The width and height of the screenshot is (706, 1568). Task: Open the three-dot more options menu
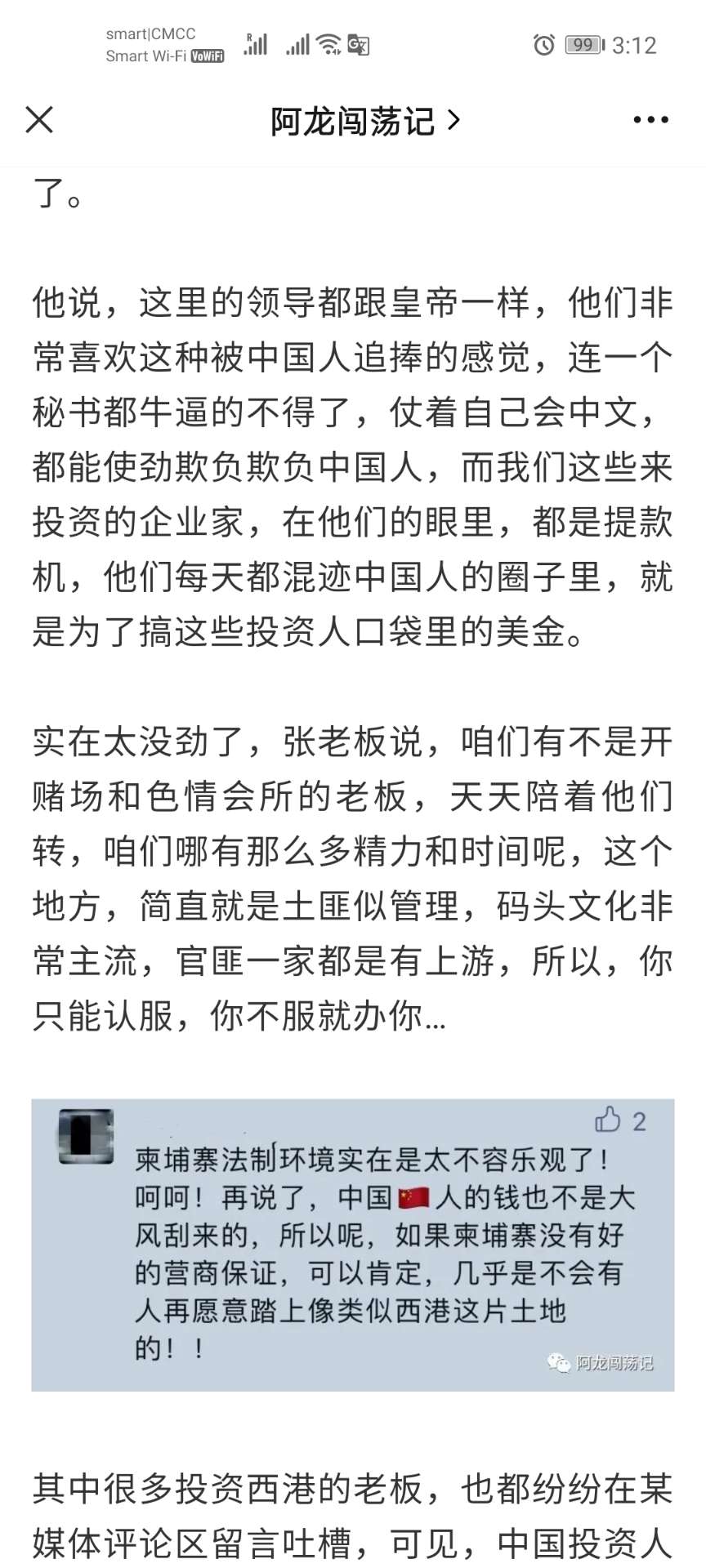[650, 120]
